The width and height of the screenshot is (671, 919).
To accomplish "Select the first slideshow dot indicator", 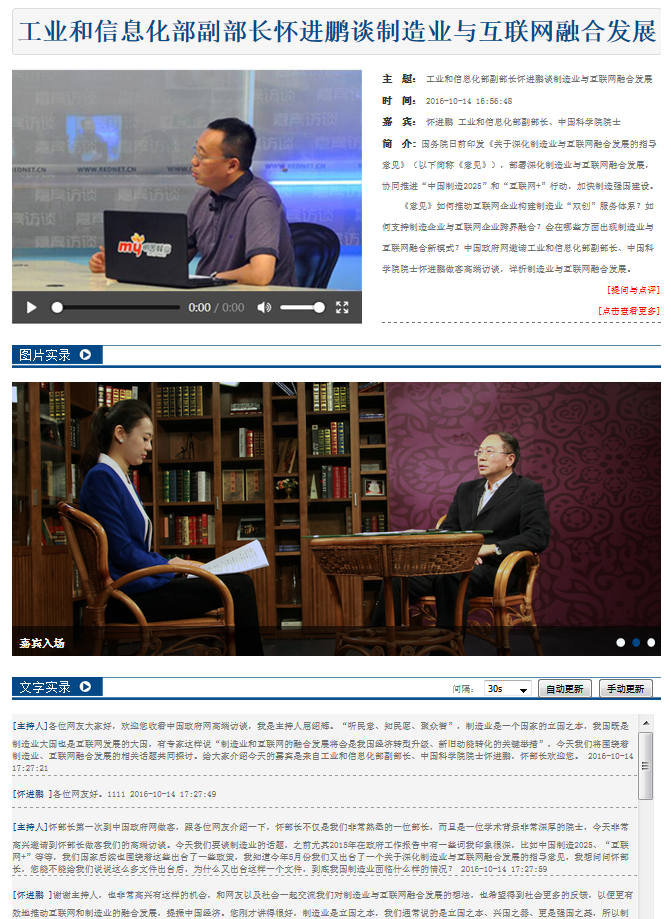I will tap(621, 643).
